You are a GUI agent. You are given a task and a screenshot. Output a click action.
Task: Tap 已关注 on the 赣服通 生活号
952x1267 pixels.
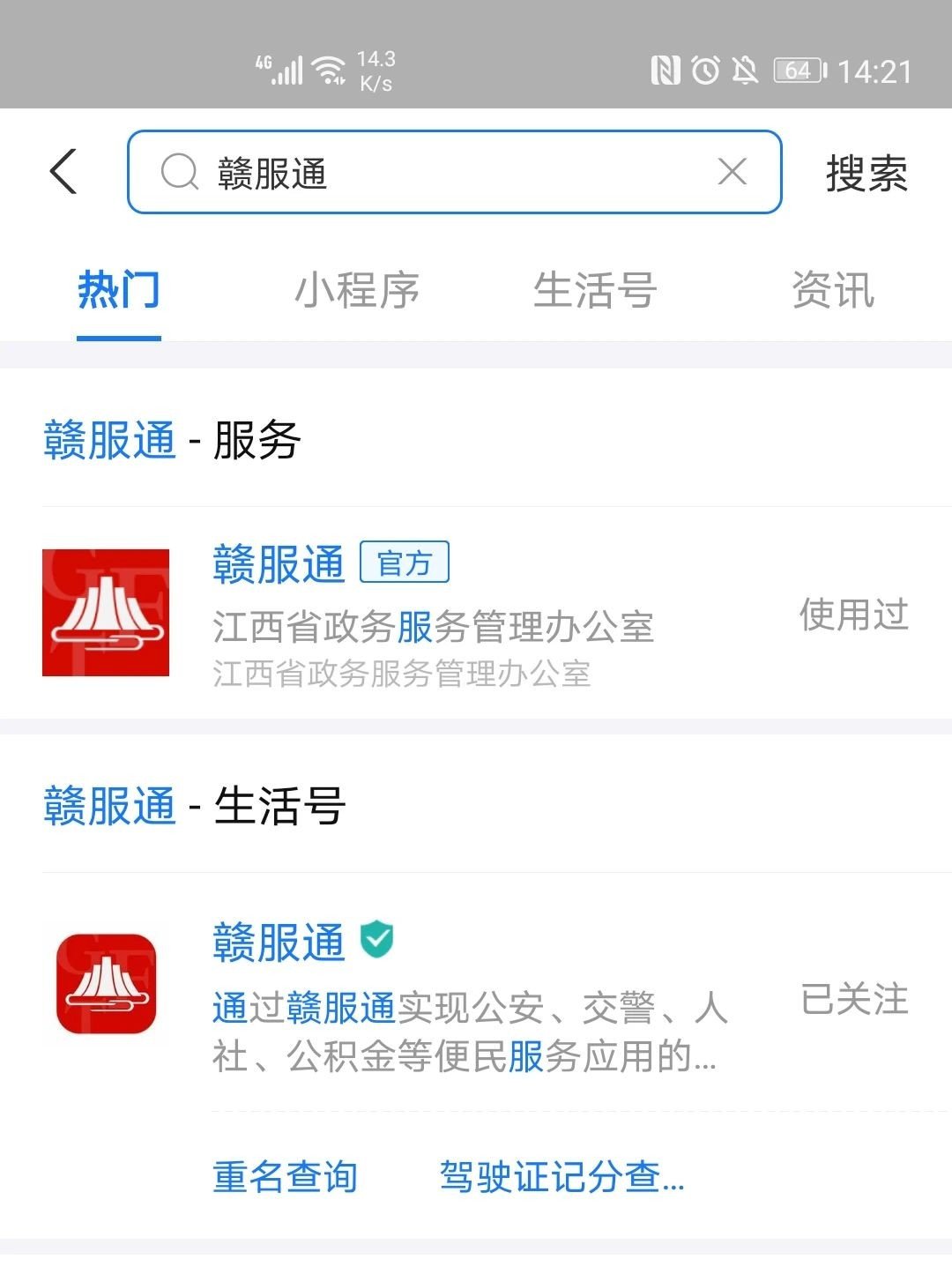click(854, 999)
